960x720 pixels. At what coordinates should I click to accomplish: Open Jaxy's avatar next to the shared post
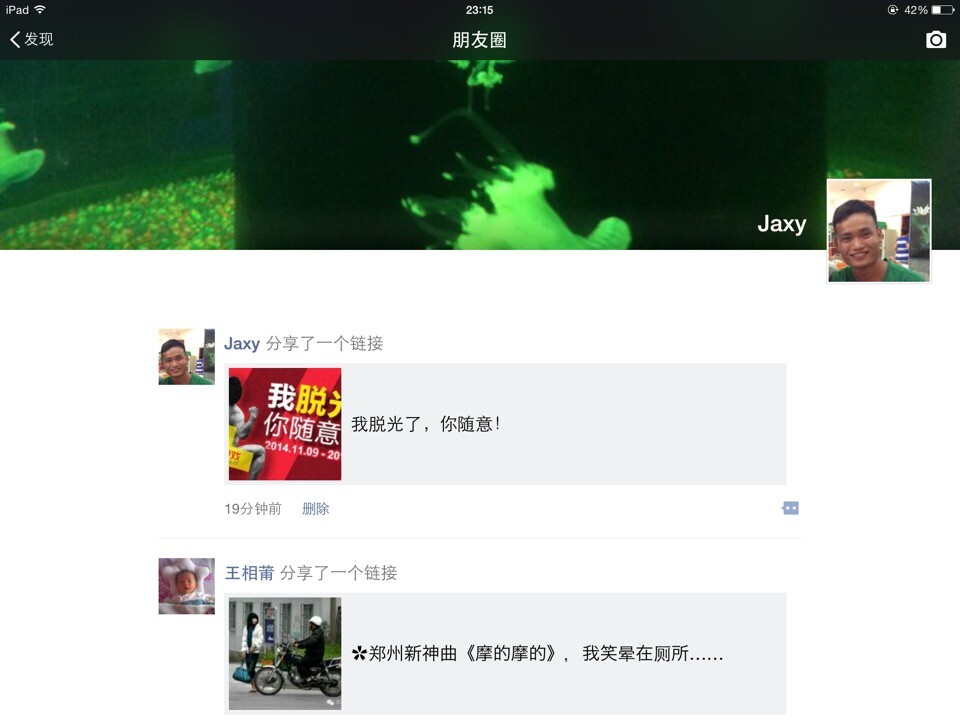click(x=186, y=357)
